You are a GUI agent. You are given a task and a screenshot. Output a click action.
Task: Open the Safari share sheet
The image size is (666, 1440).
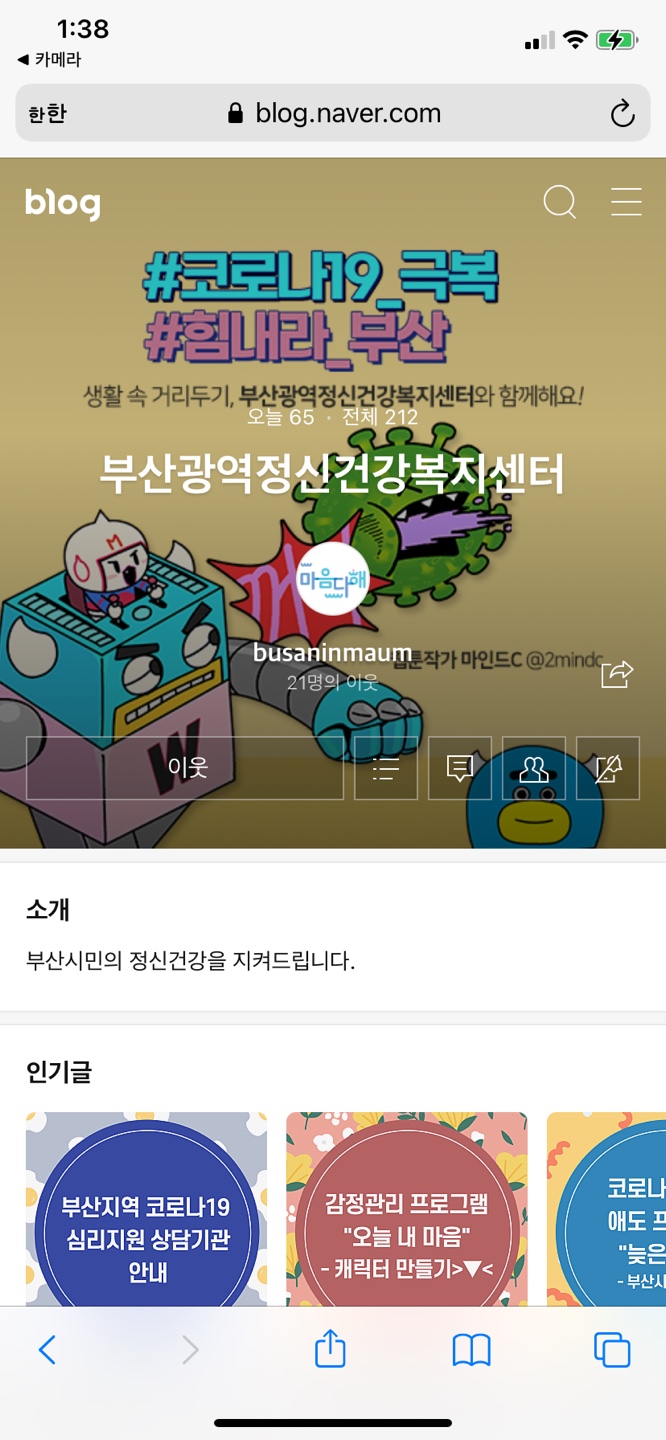330,1350
